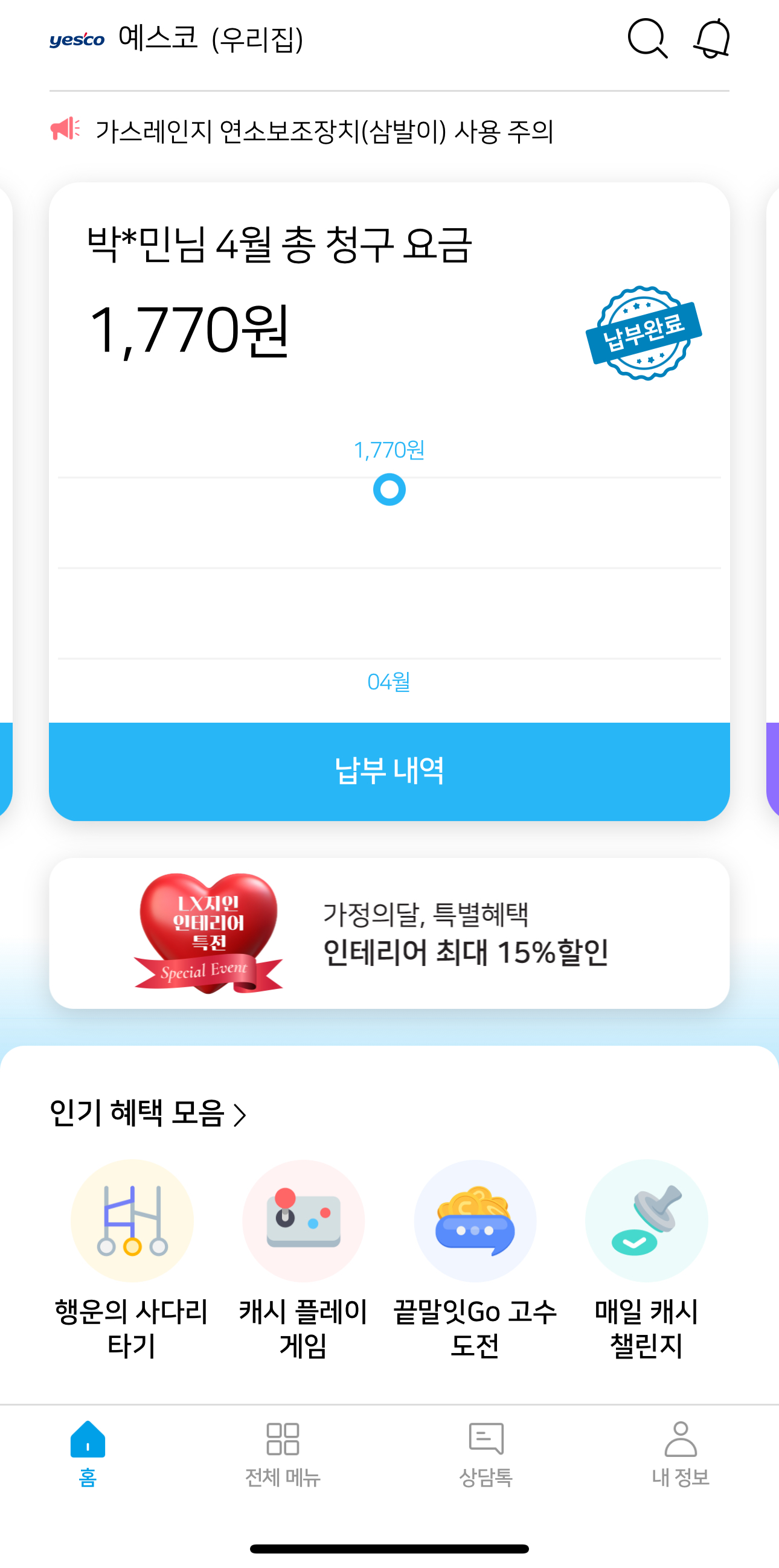This screenshot has width=779, height=1568.
Task: Switch to the 홈 tab
Action: [x=88, y=1452]
